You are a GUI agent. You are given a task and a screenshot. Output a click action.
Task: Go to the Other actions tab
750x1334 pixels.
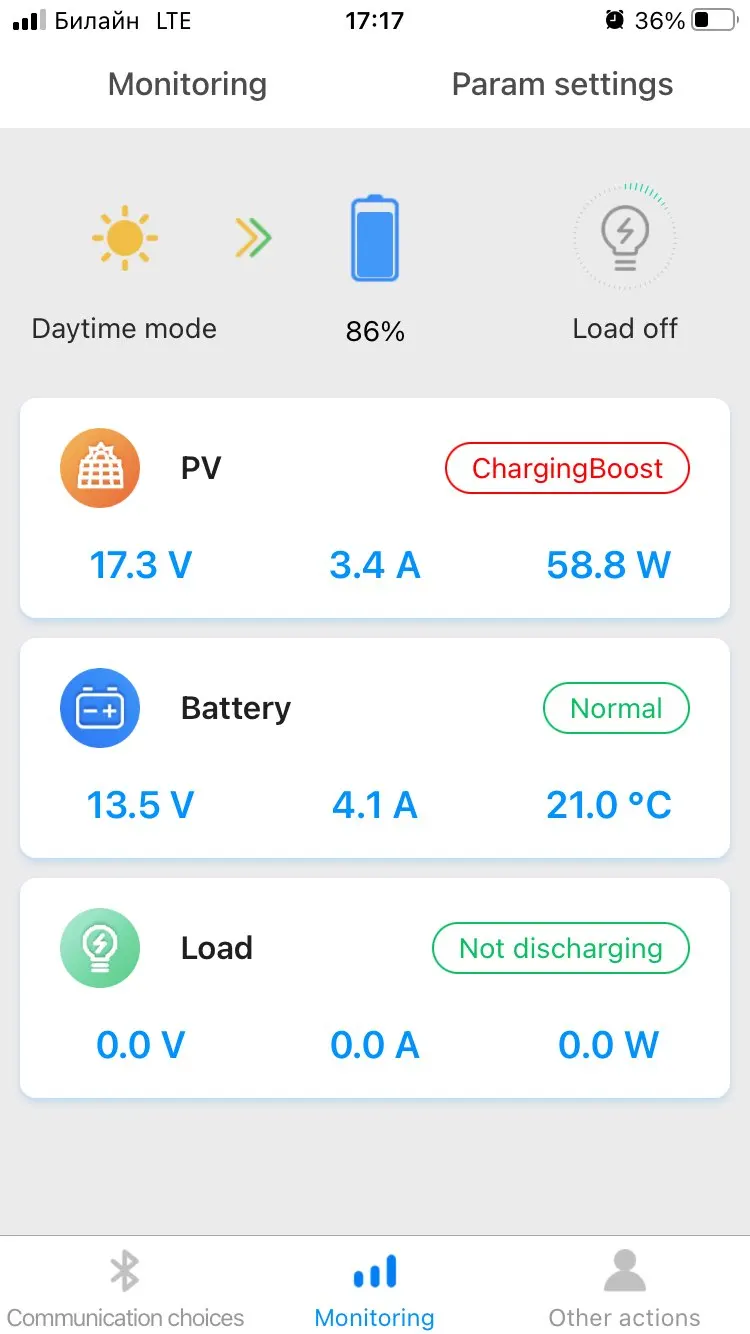coord(624,1289)
